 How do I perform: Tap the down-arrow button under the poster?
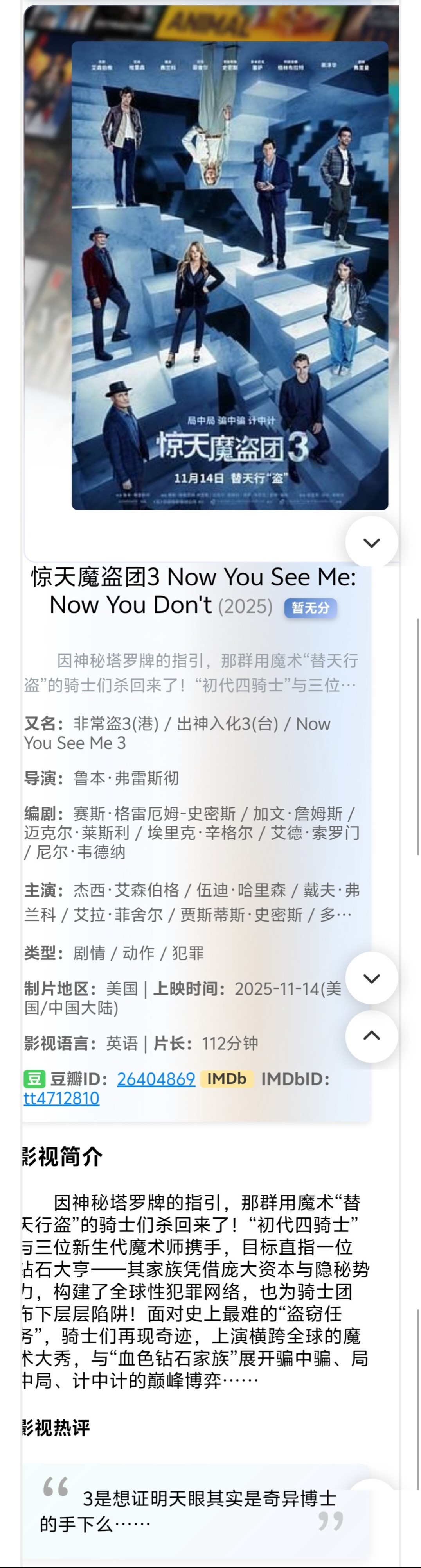pyautogui.click(x=372, y=542)
